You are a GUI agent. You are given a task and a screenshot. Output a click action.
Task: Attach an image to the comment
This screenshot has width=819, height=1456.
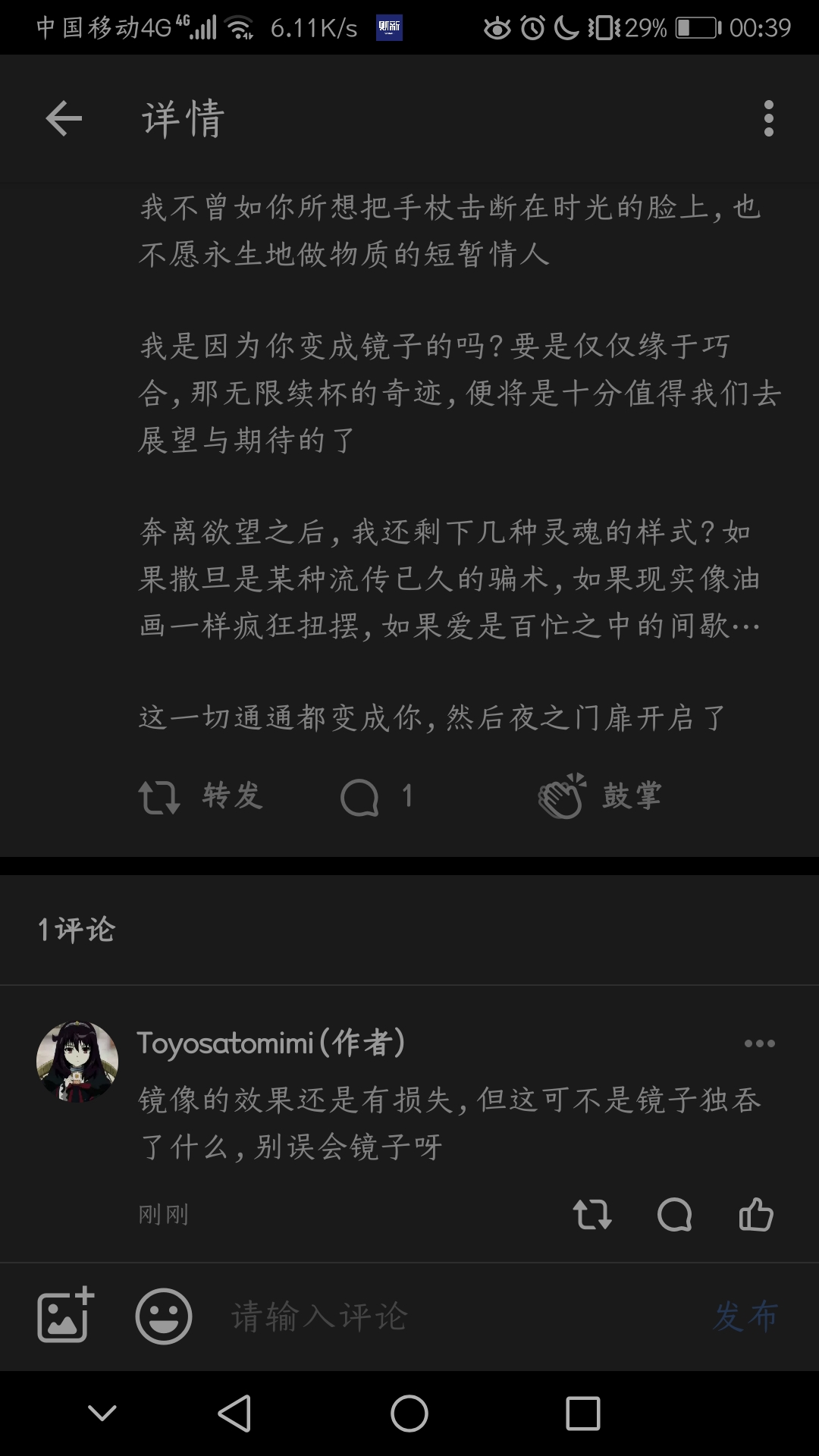(65, 1316)
